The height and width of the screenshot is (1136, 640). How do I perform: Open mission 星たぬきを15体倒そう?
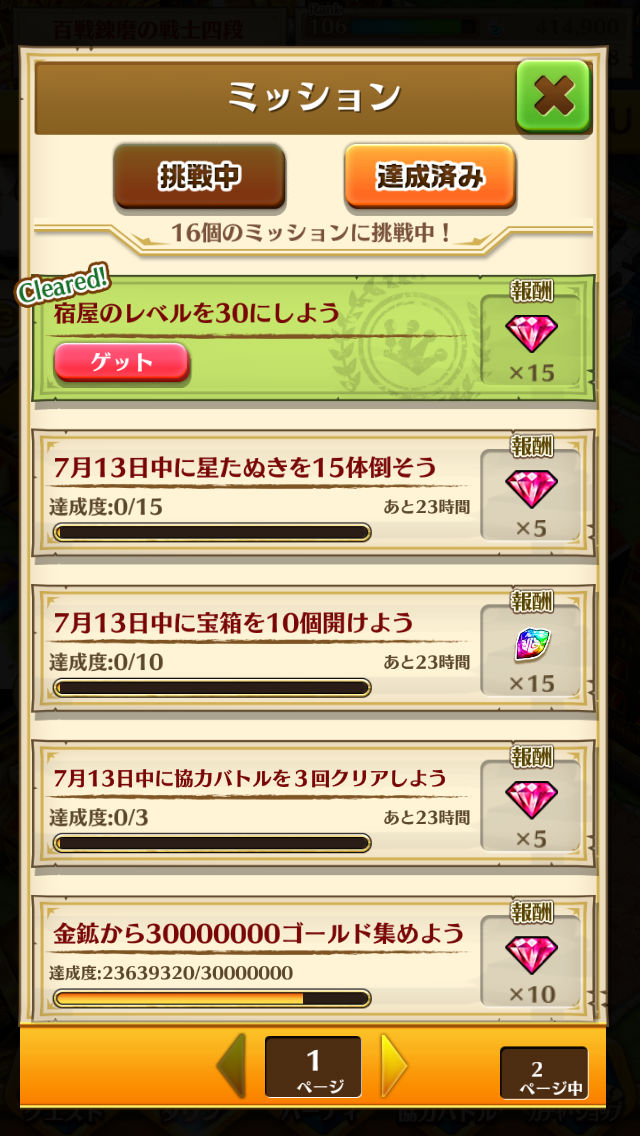pos(258,494)
